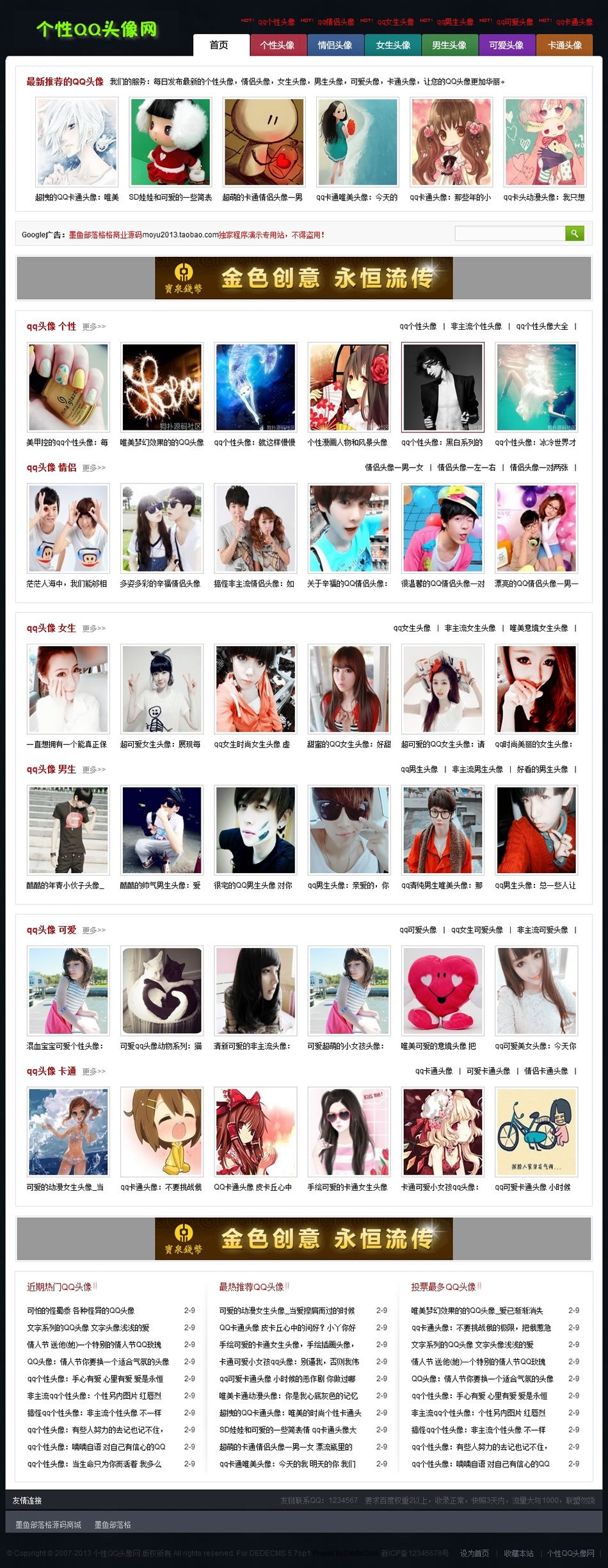608x1568 pixels.
Task: Open the 美甲控的qq个性头像 thumbnail
Action: 68,387
